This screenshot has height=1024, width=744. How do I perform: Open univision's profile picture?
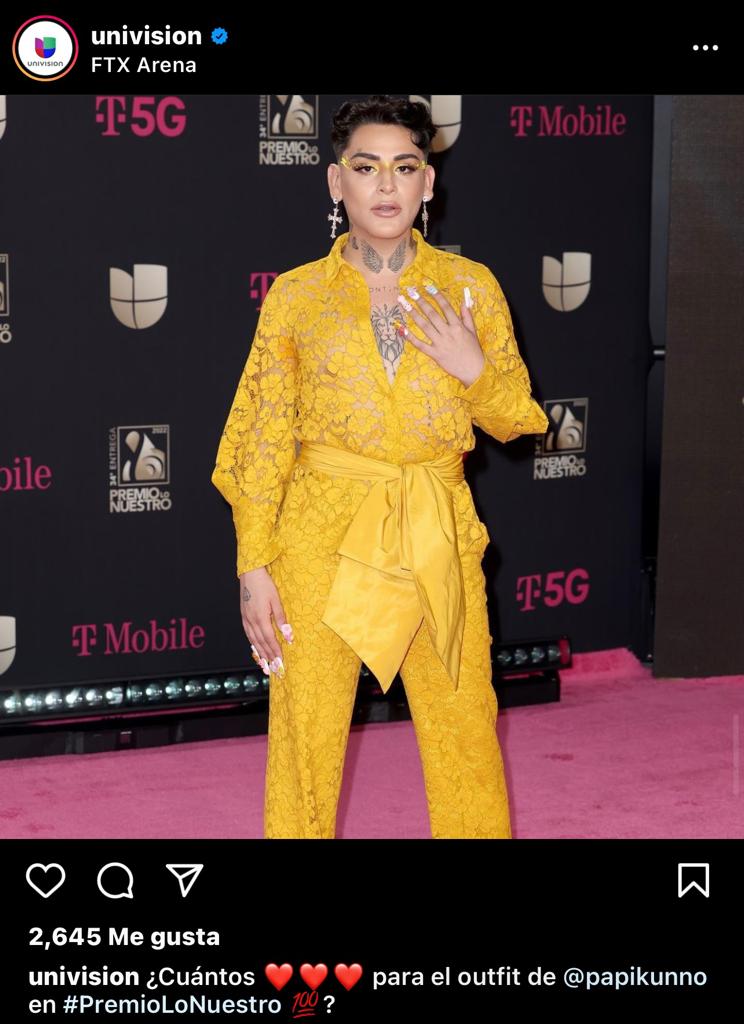tap(45, 48)
